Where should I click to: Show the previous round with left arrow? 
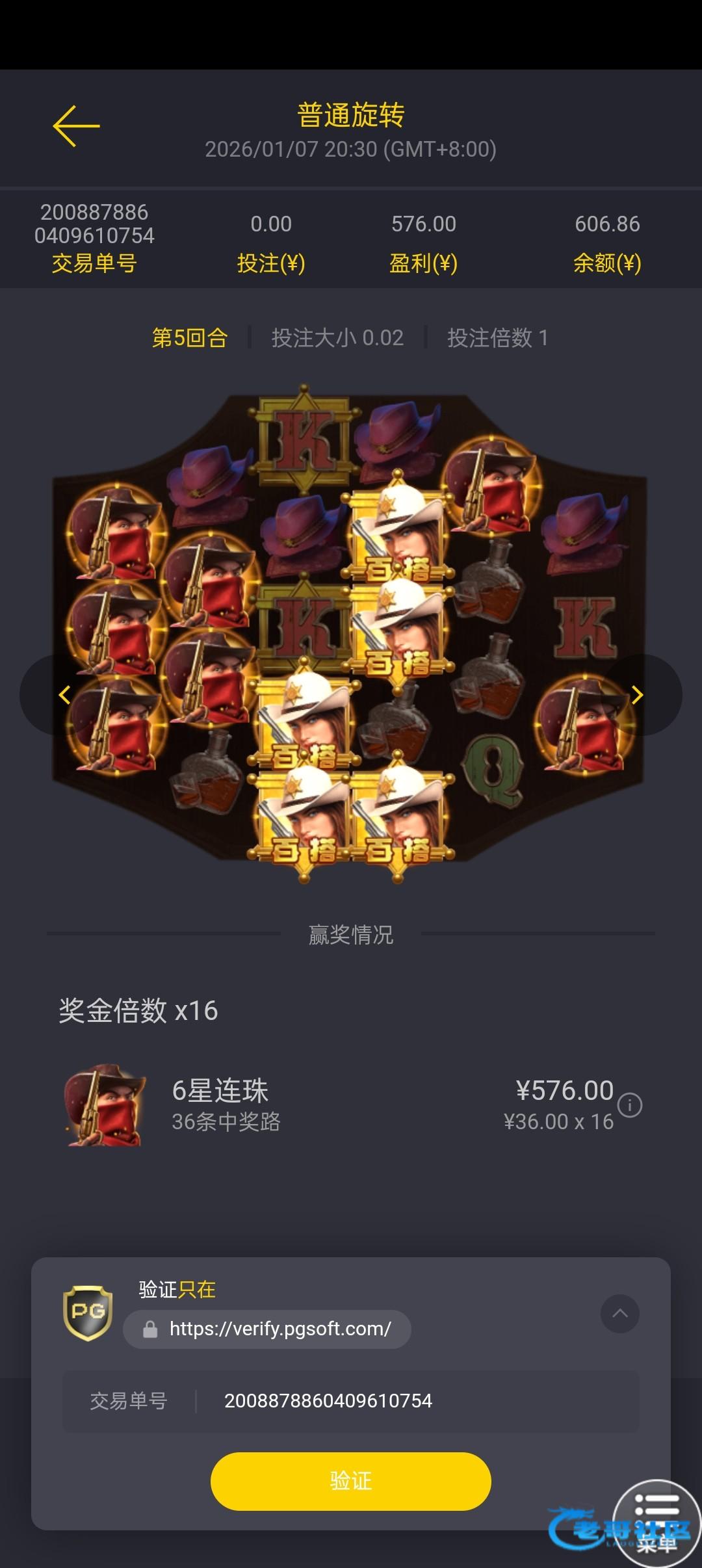tap(64, 695)
